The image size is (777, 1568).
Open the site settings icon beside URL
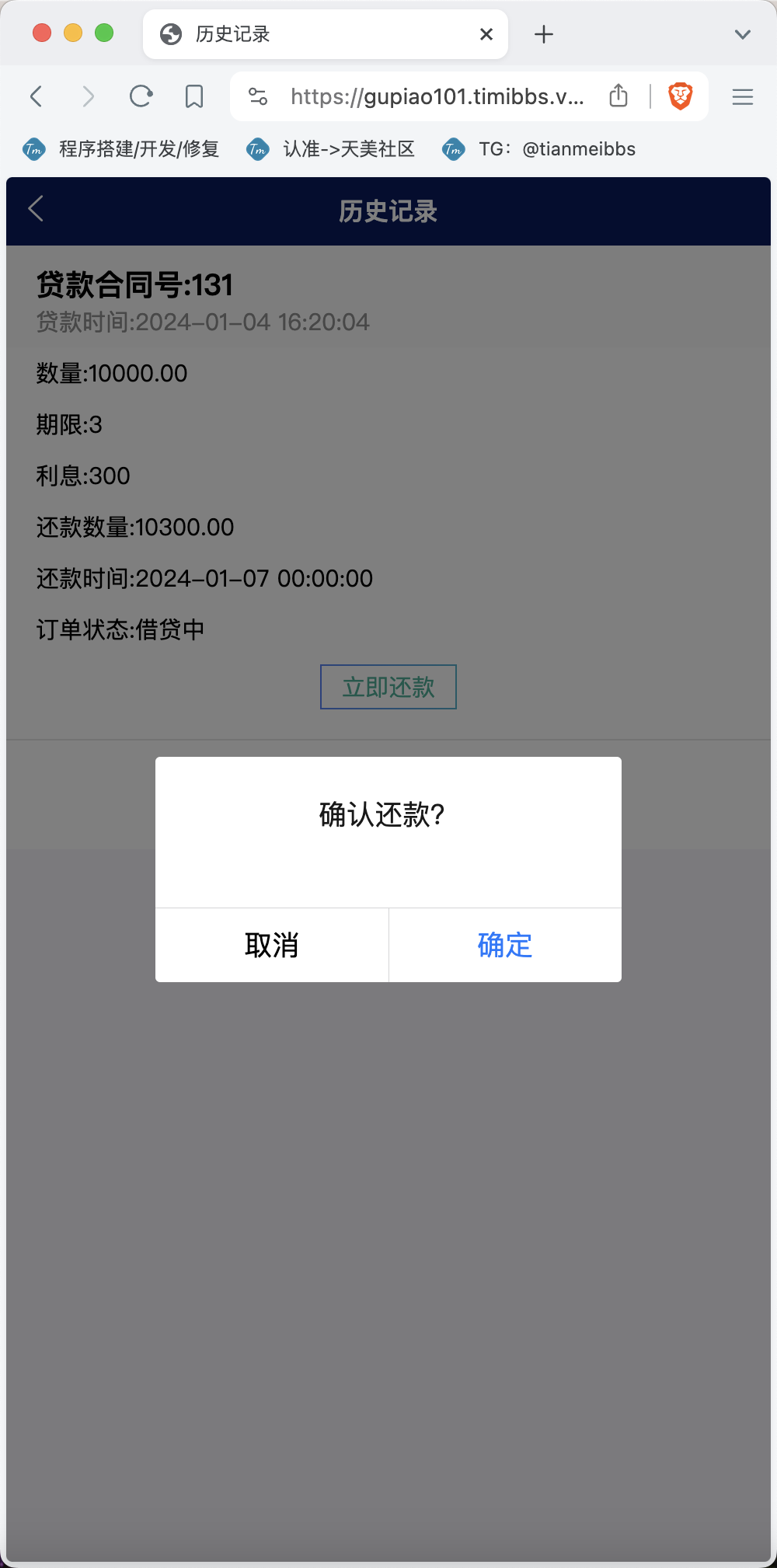point(258,96)
